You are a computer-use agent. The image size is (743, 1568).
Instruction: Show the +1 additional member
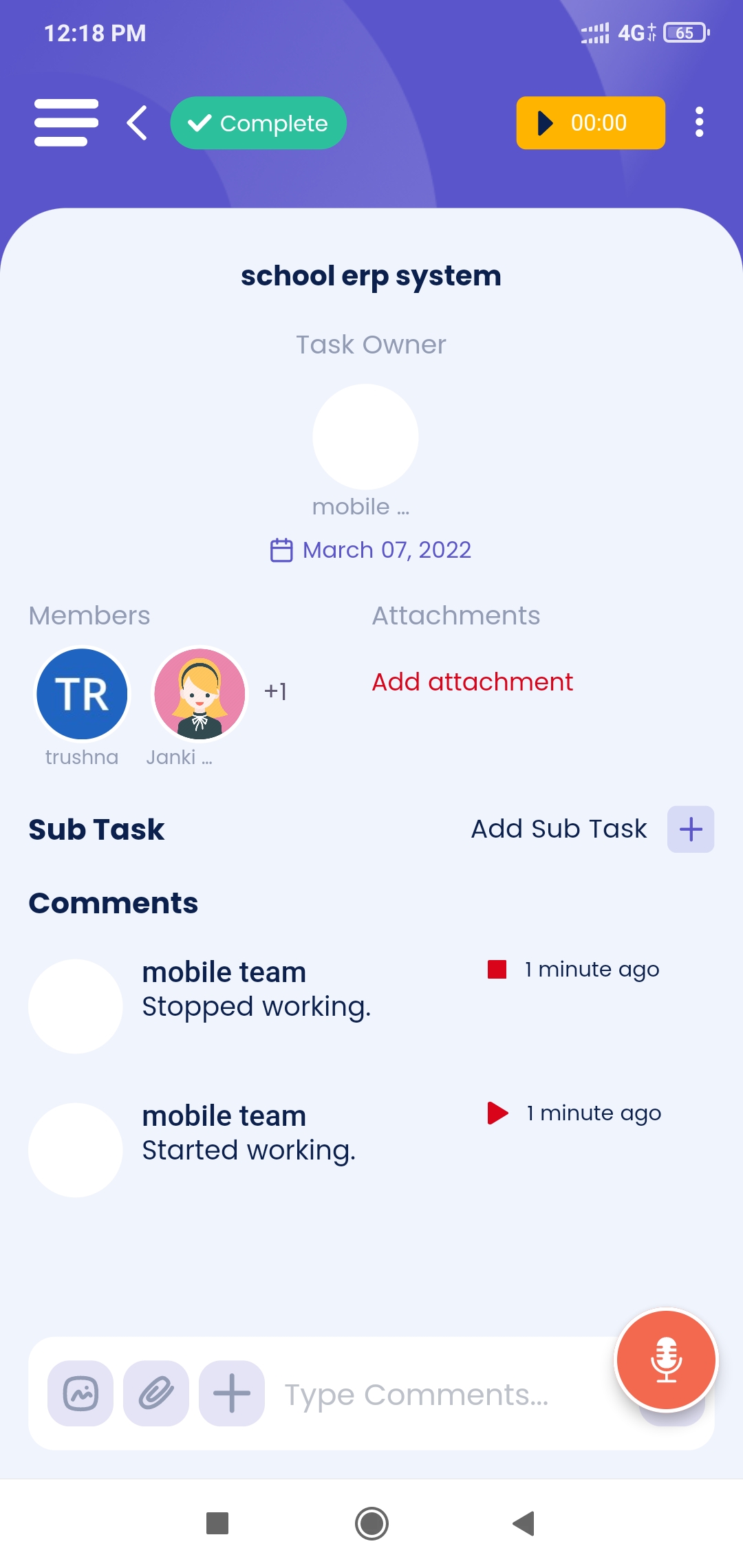pos(276,691)
